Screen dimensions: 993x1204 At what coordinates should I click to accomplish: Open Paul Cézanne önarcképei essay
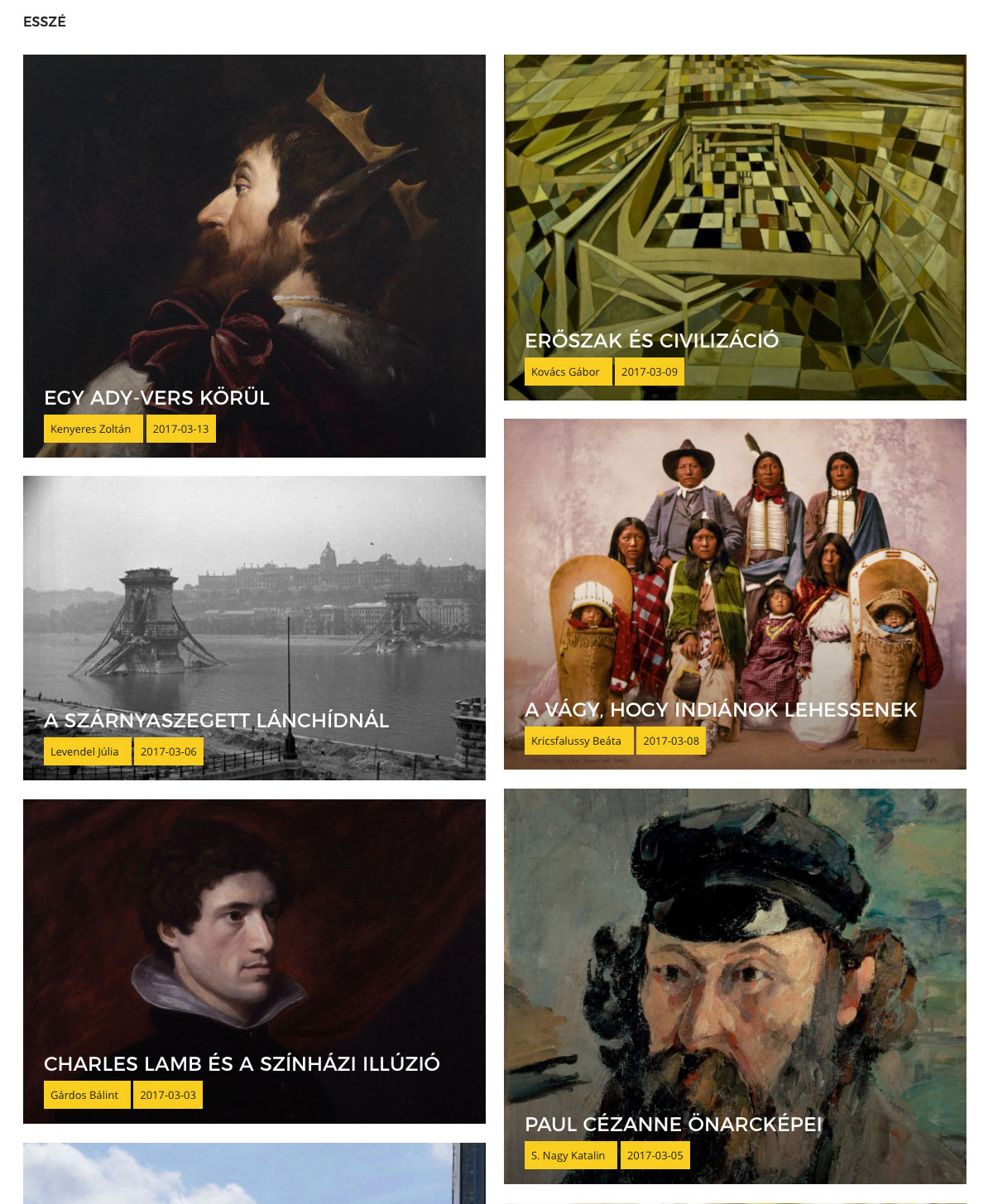[673, 1125]
